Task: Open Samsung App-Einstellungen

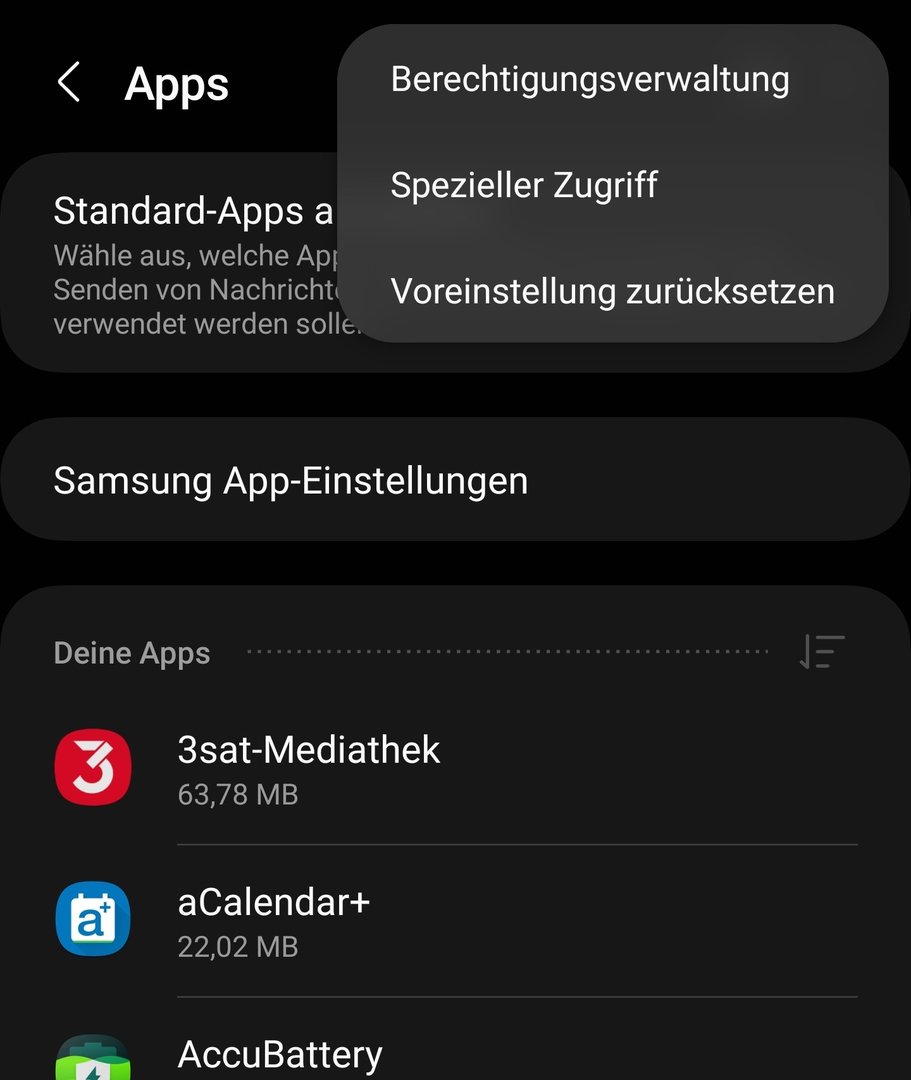Action: [x=290, y=480]
